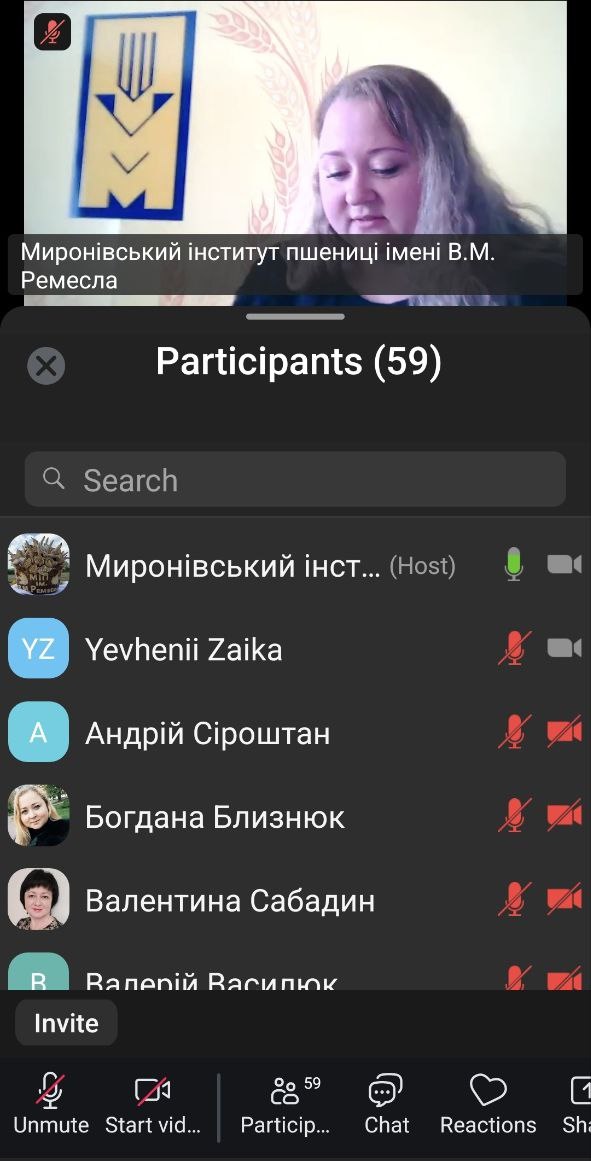591x1161 pixels.
Task: Start your video camera
Action: tap(153, 1104)
